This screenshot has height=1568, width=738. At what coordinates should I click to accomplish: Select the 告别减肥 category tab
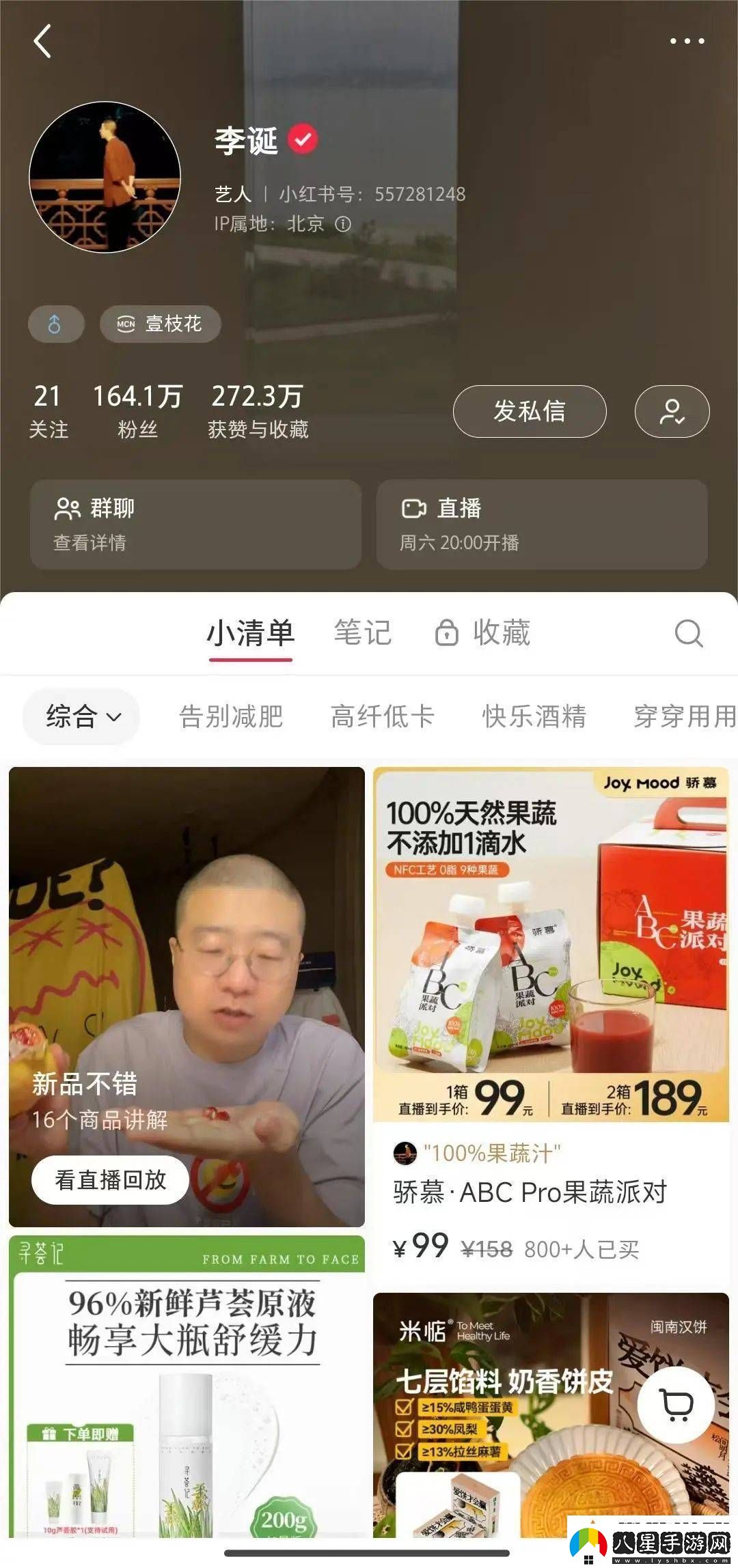pyautogui.click(x=232, y=716)
